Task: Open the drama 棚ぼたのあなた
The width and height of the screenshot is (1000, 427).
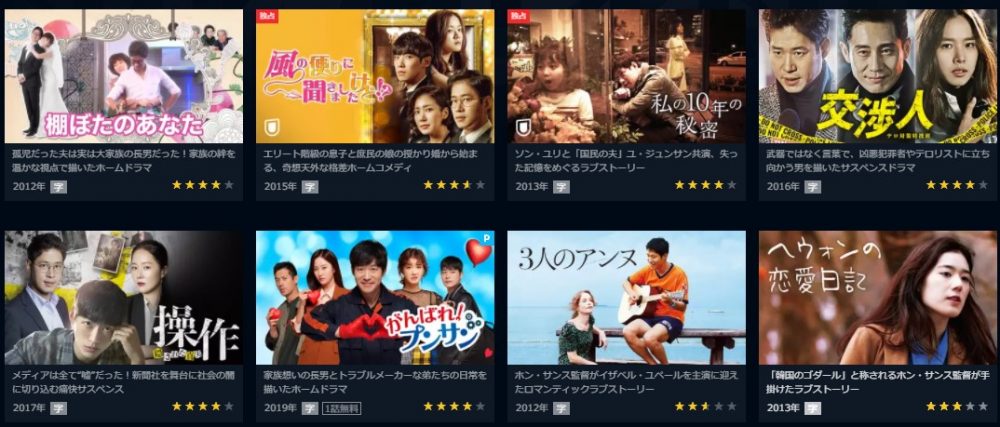Action: (124, 77)
